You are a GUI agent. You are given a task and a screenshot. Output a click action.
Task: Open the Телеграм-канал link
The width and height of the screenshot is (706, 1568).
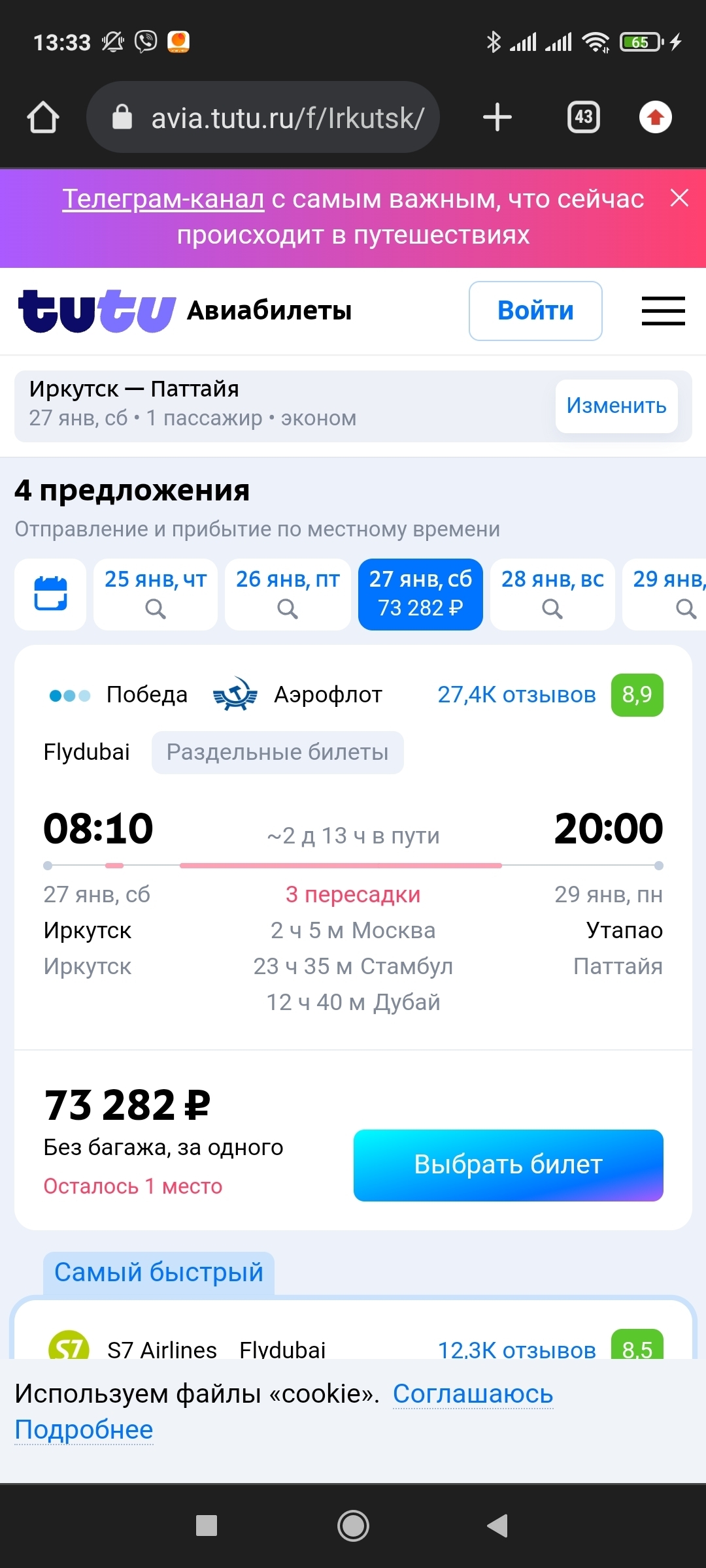point(163,199)
